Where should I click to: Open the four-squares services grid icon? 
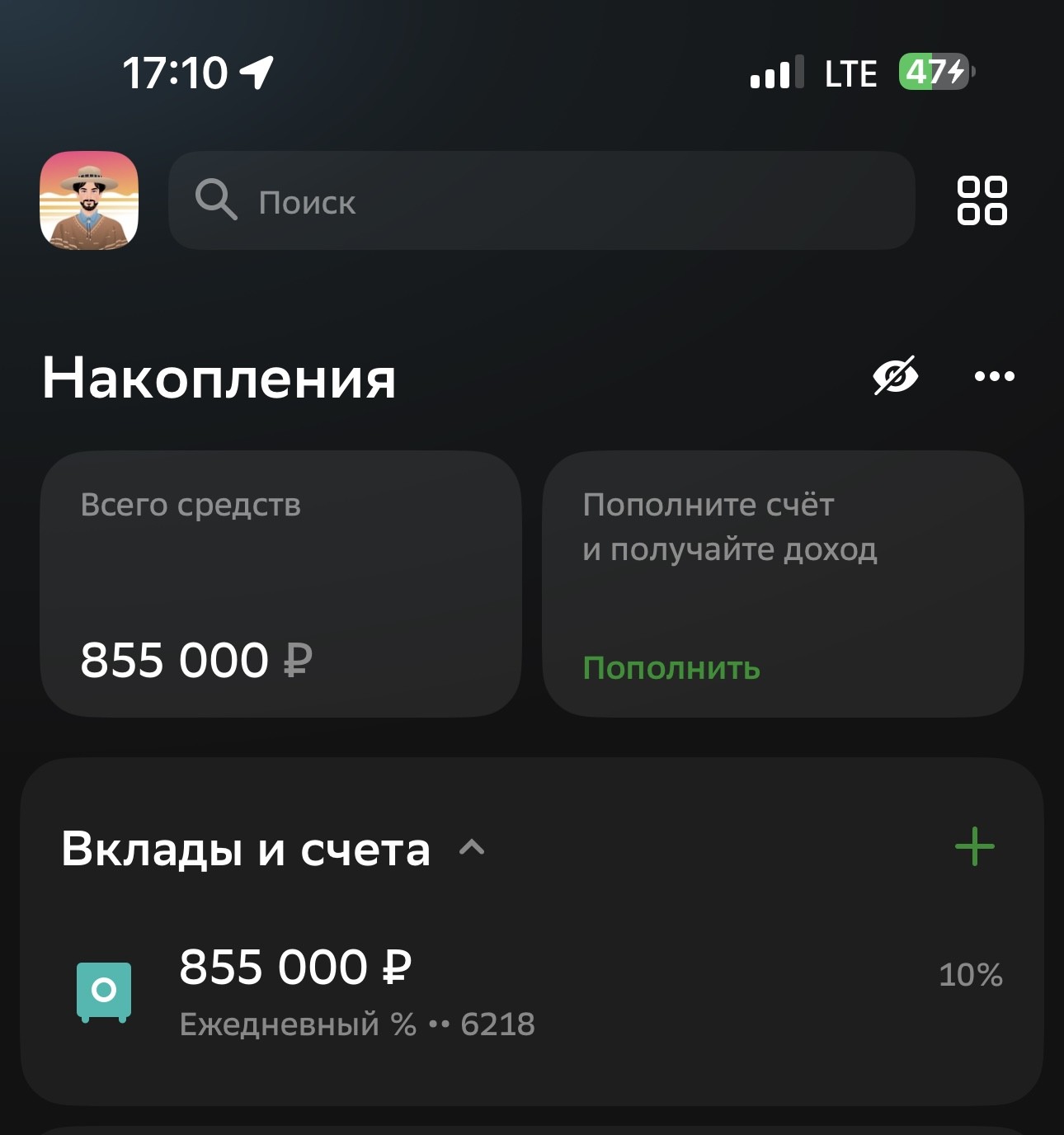coord(982,200)
